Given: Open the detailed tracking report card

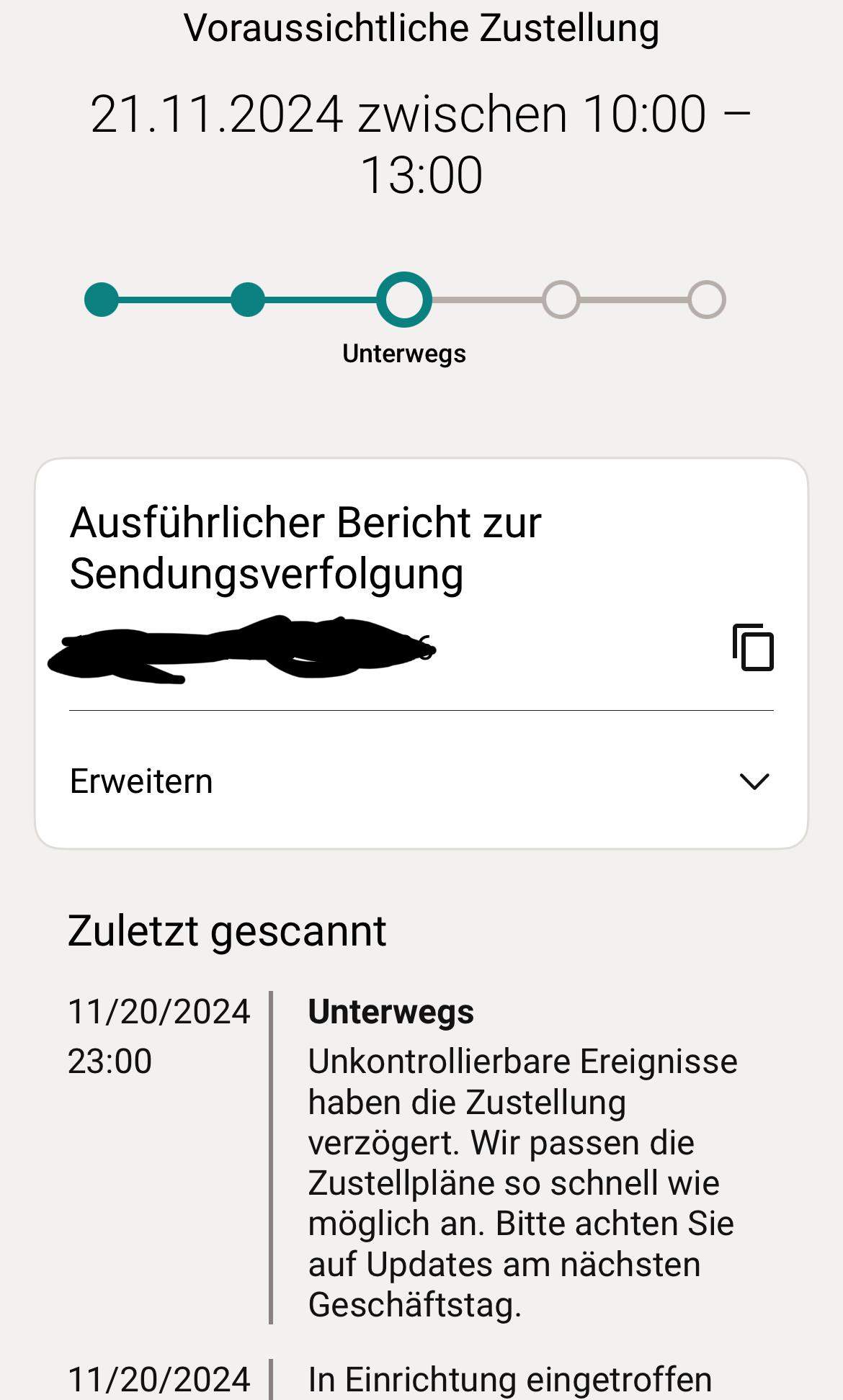Looking at the screenshot, I should click(420, 648).
